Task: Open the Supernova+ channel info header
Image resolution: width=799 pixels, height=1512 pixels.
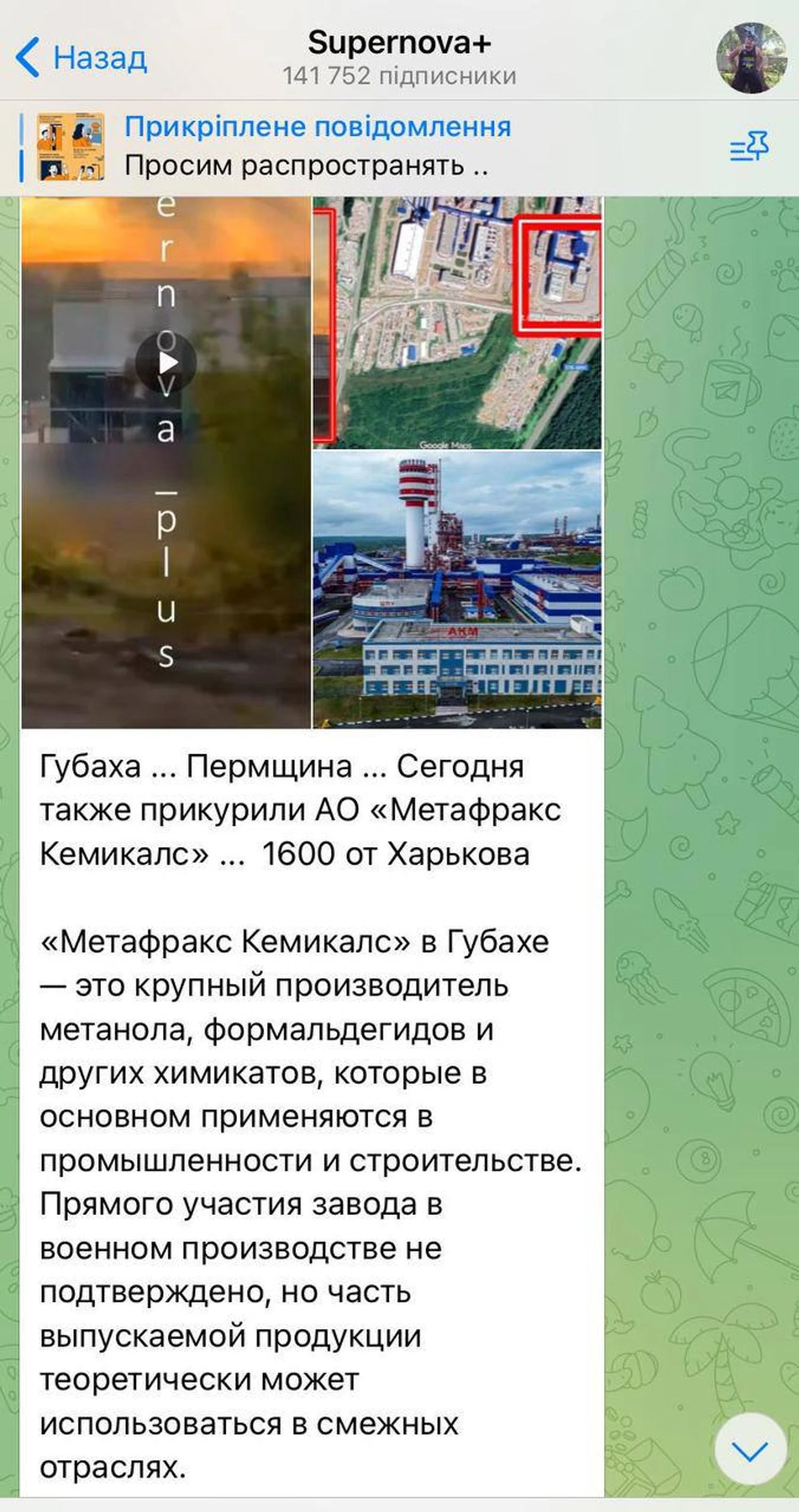Action: 399,57
